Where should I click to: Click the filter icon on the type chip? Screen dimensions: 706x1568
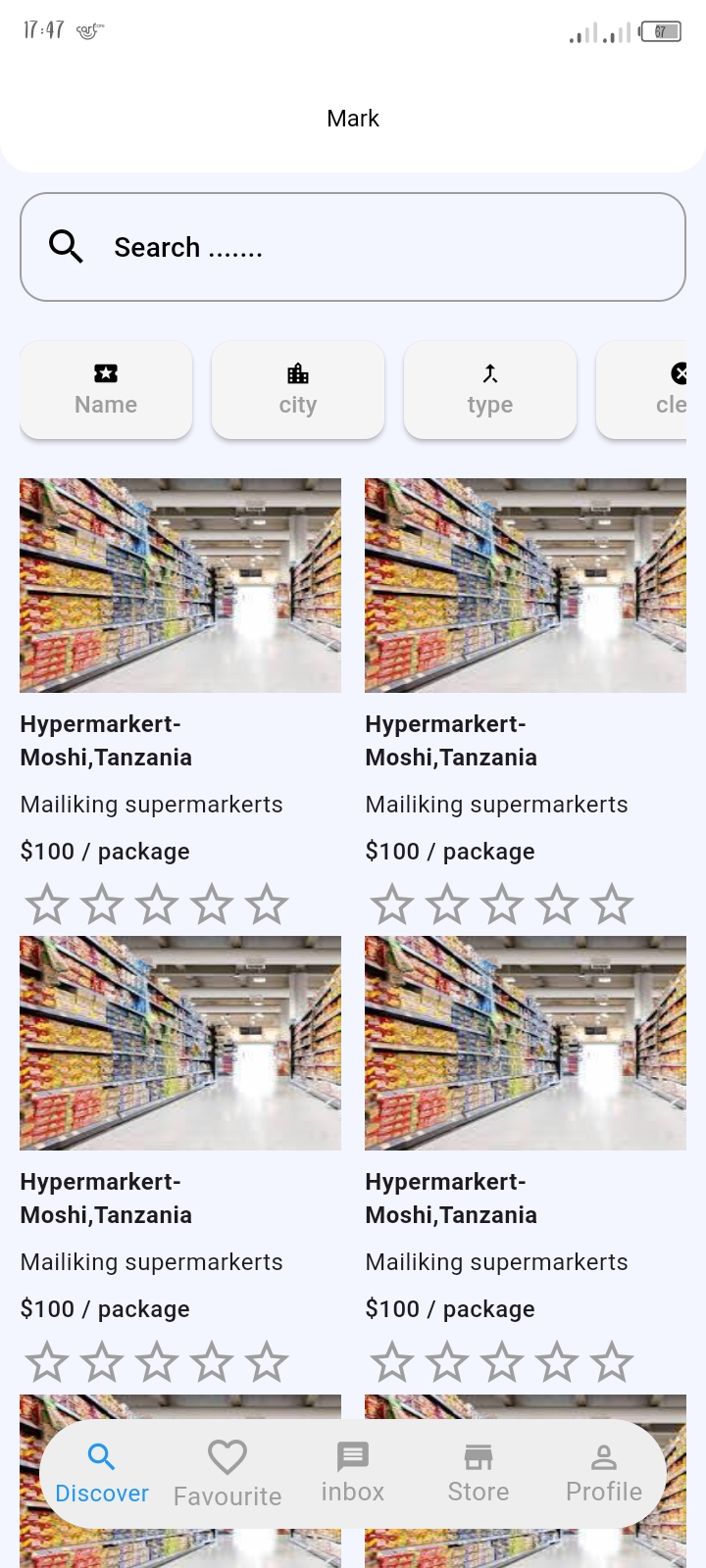click(x=489, y=373)
